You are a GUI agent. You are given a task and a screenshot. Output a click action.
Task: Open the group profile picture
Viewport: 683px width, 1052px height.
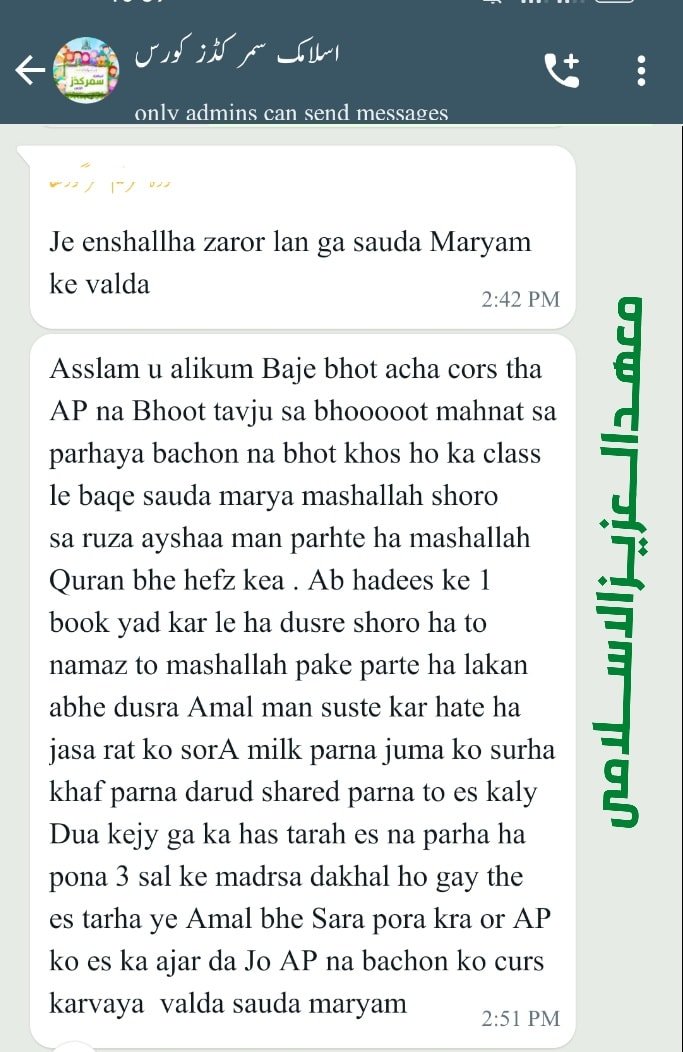pyautogui.click(x=86, y=70)
